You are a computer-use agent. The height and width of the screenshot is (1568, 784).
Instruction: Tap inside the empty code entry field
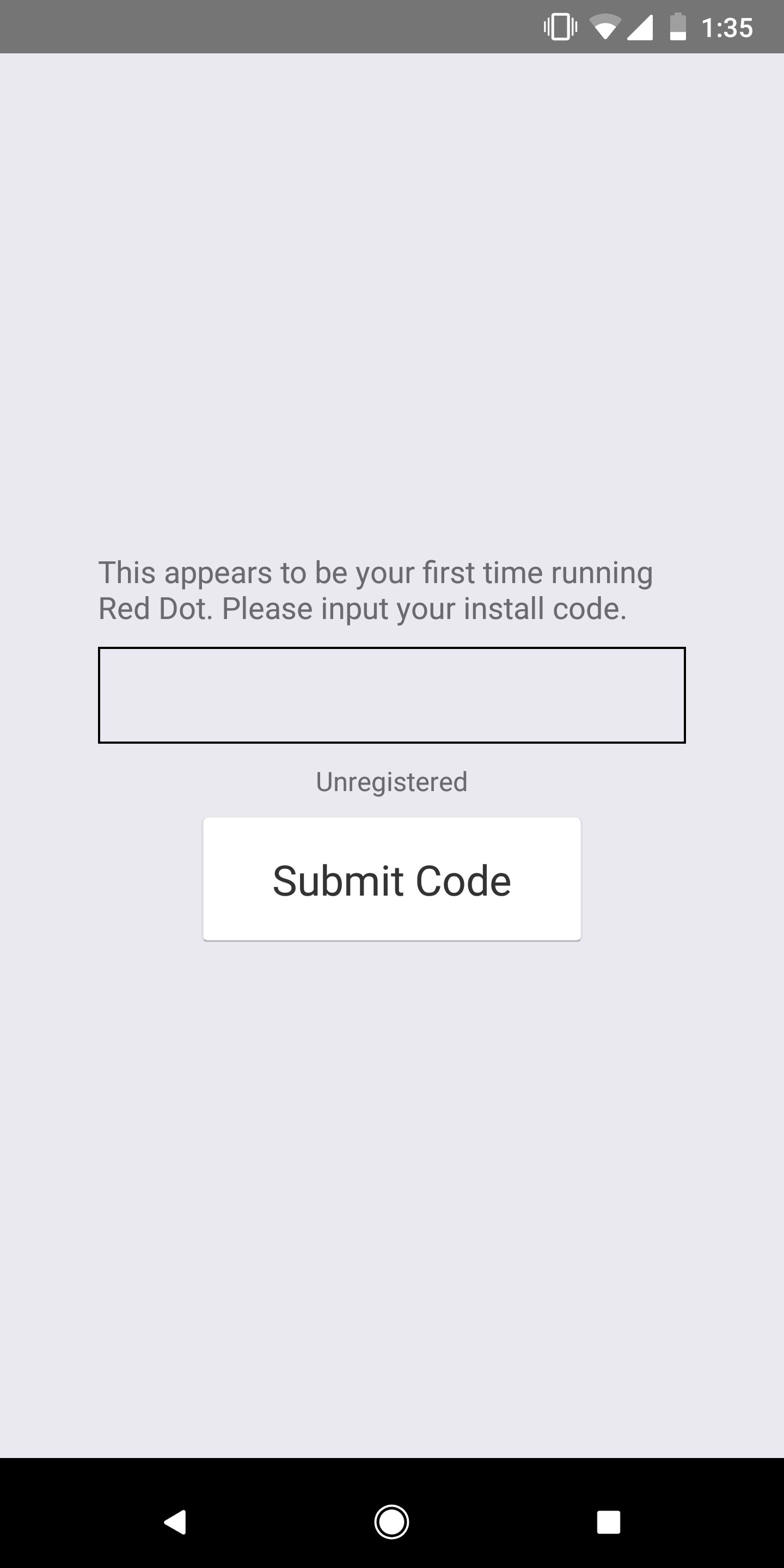point(391,695)
